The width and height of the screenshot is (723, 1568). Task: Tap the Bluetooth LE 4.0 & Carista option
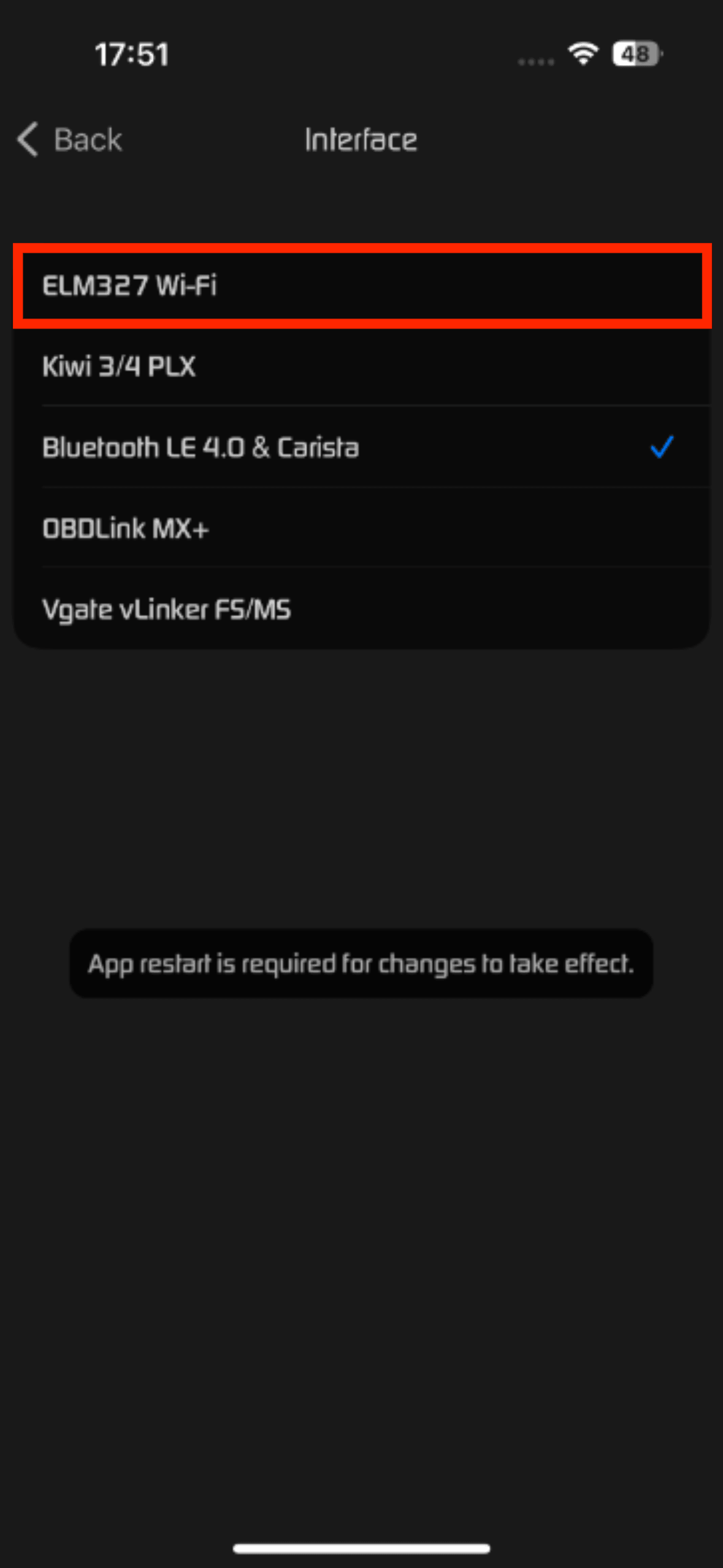[361, 448]
